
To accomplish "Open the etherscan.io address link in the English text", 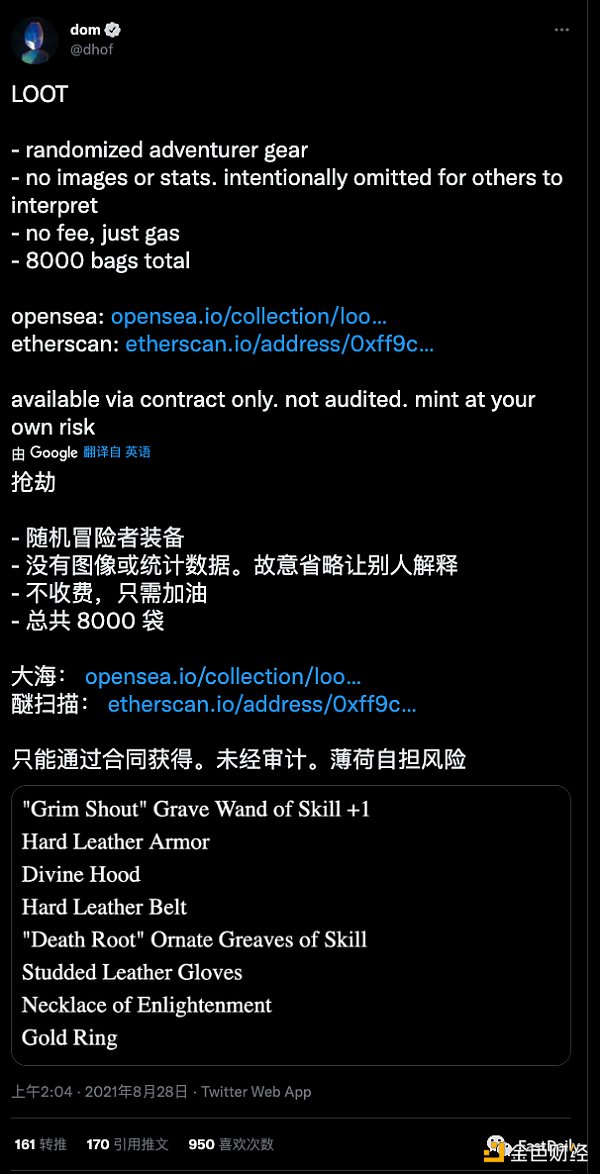I will coord(279,344).
